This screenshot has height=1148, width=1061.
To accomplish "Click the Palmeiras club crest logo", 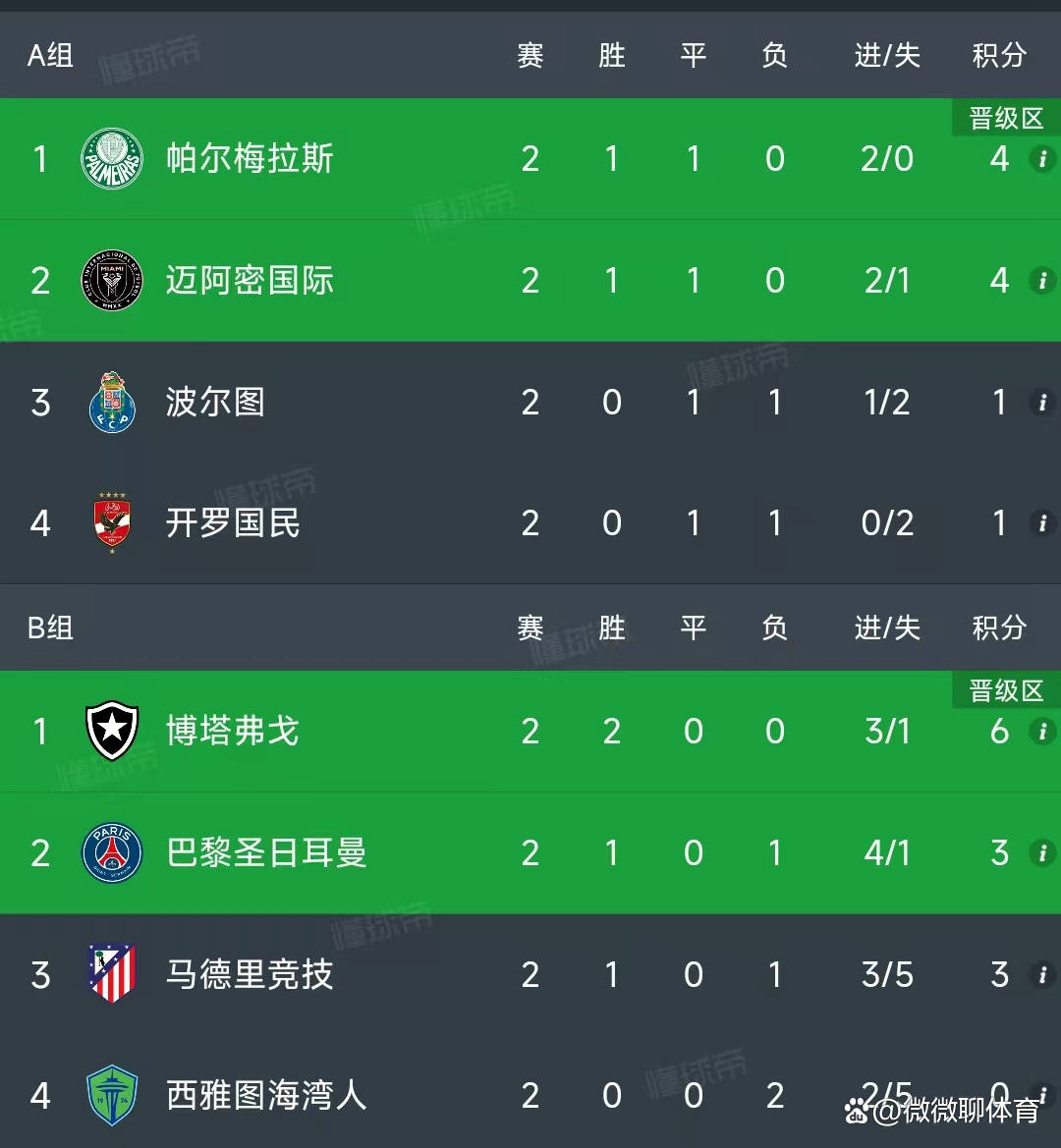I will 112,158.
